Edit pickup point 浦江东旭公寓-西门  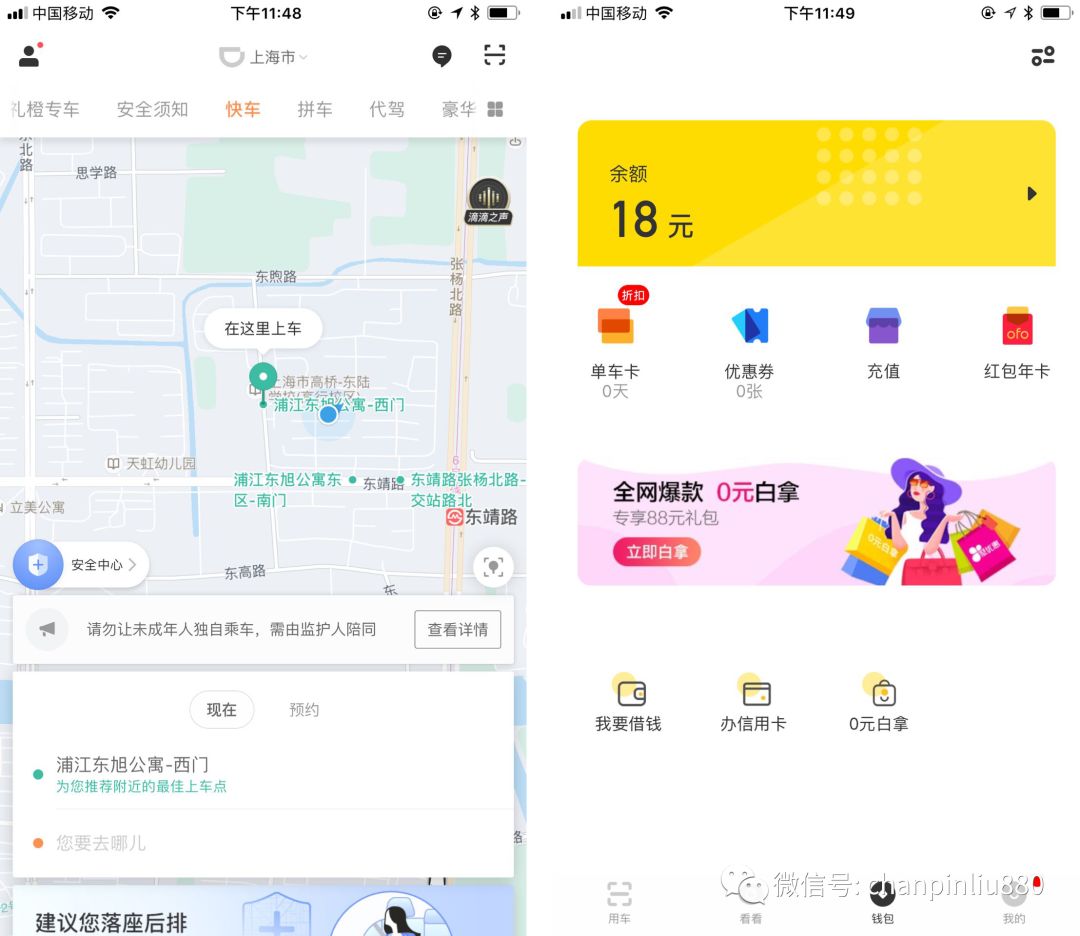[x=132, y=765]
